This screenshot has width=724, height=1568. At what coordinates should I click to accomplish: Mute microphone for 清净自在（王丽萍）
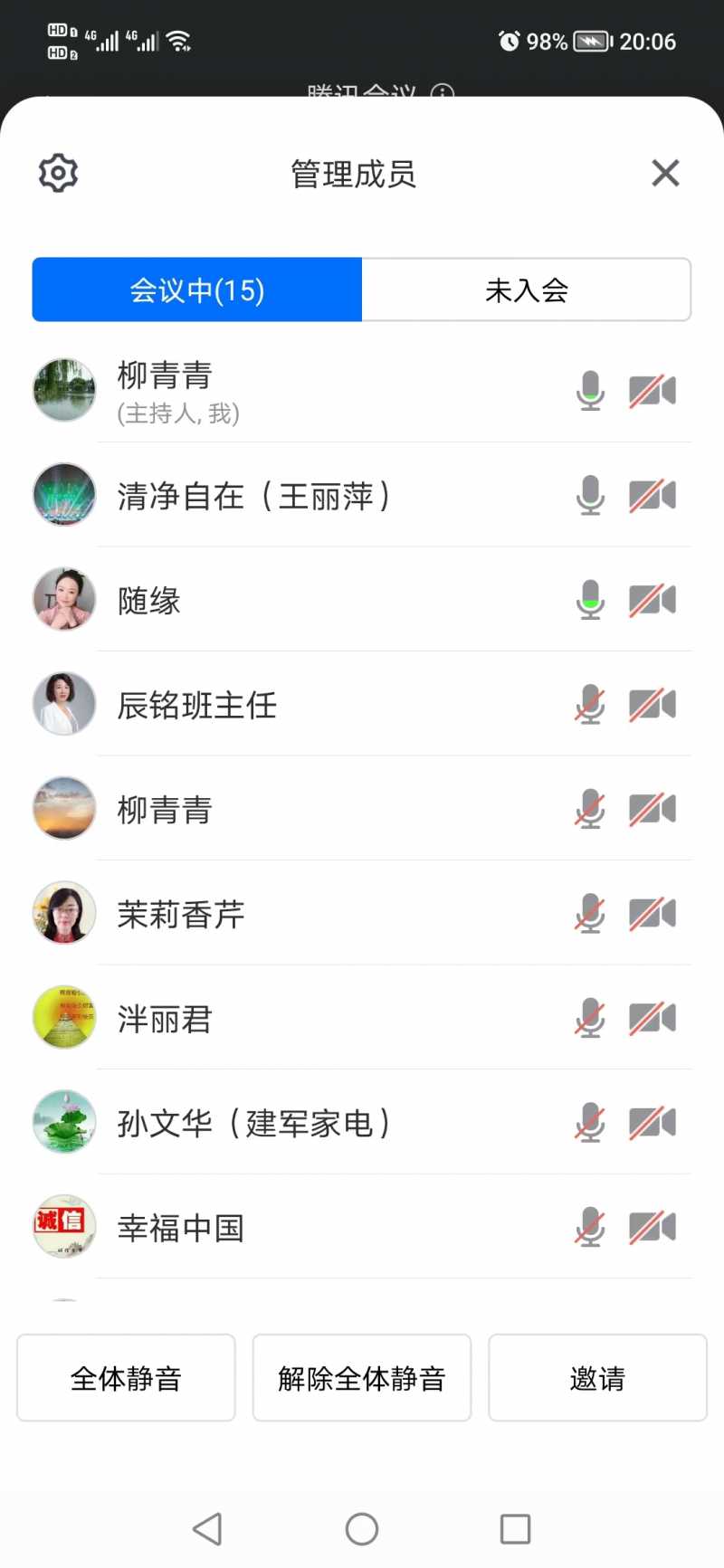(590, 495)
